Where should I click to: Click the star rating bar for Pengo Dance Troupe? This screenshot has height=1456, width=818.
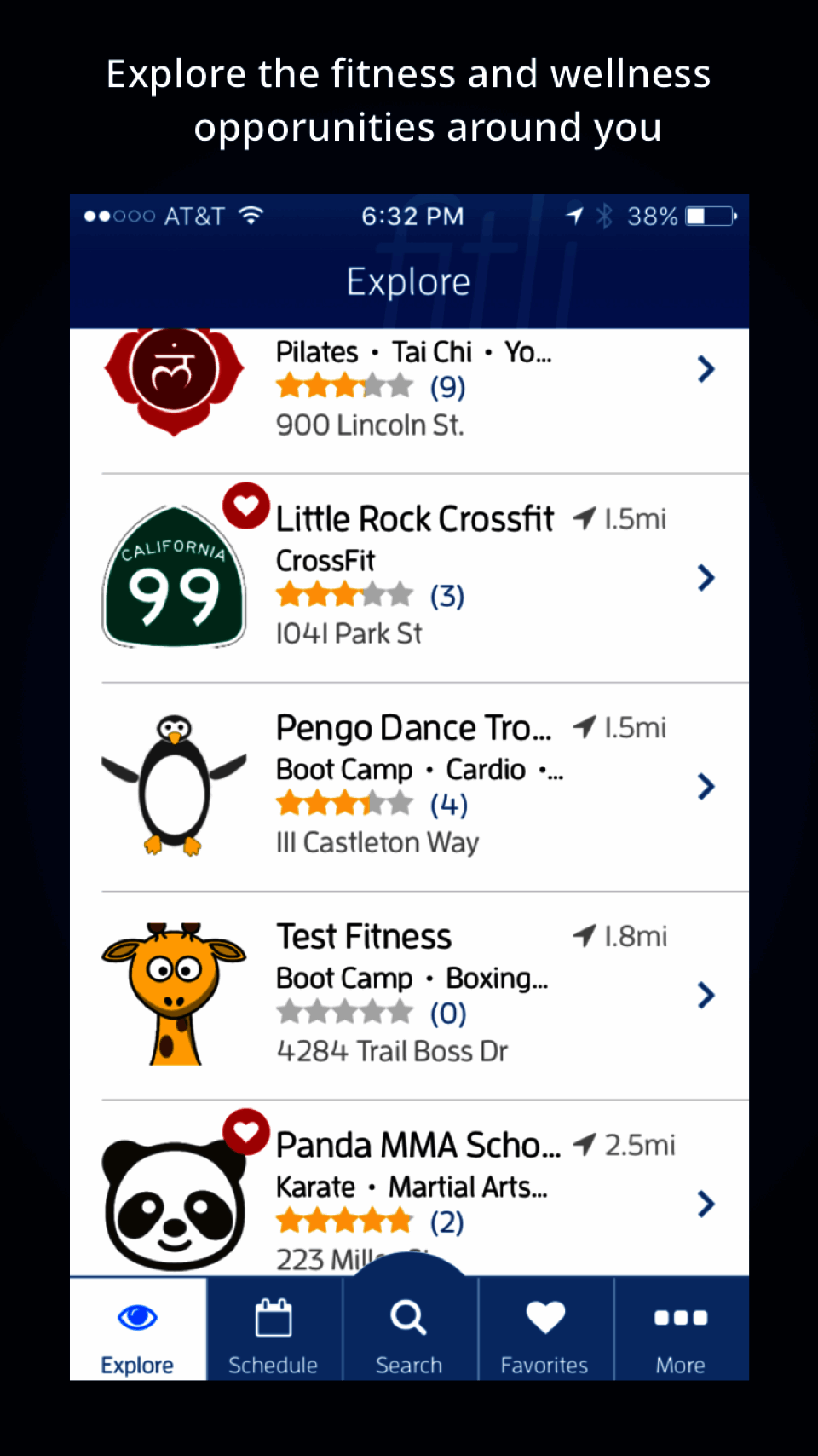pyautogui.click(x=343, y=803)
